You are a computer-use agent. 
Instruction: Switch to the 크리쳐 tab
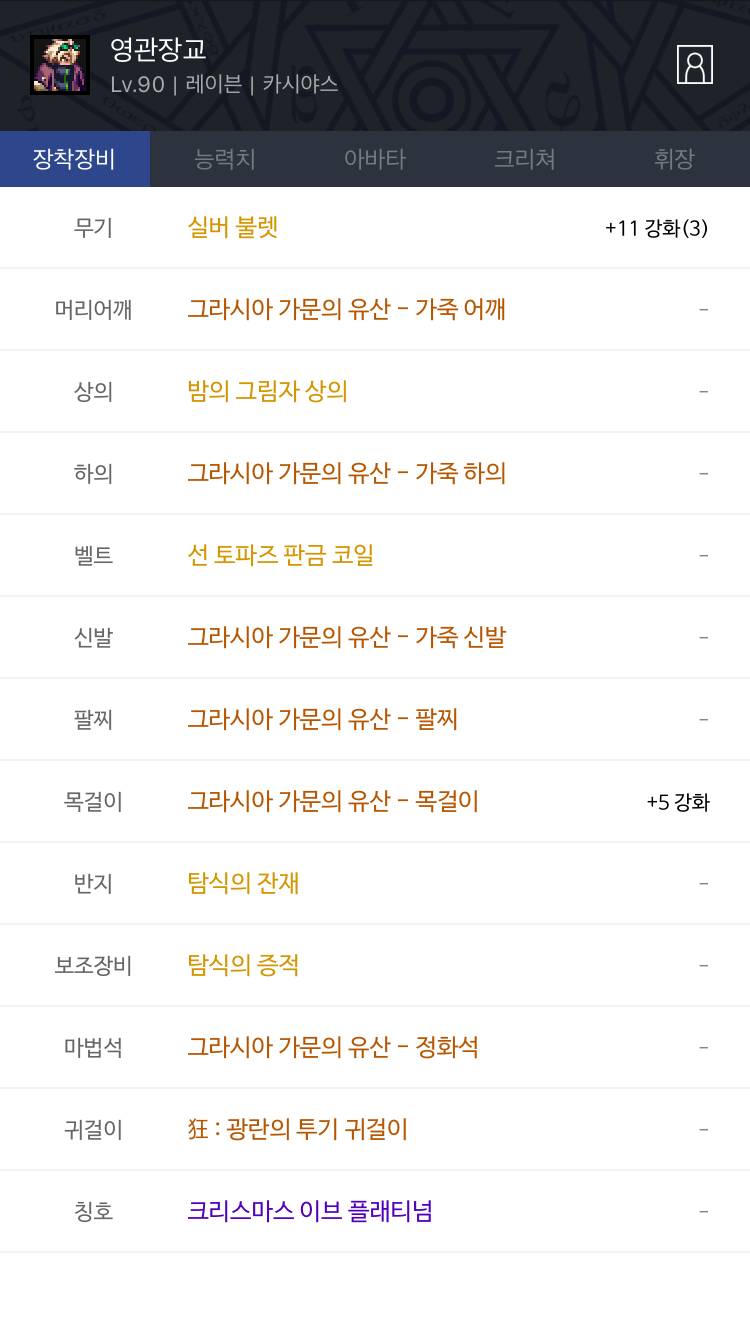[x=525, y=159]
